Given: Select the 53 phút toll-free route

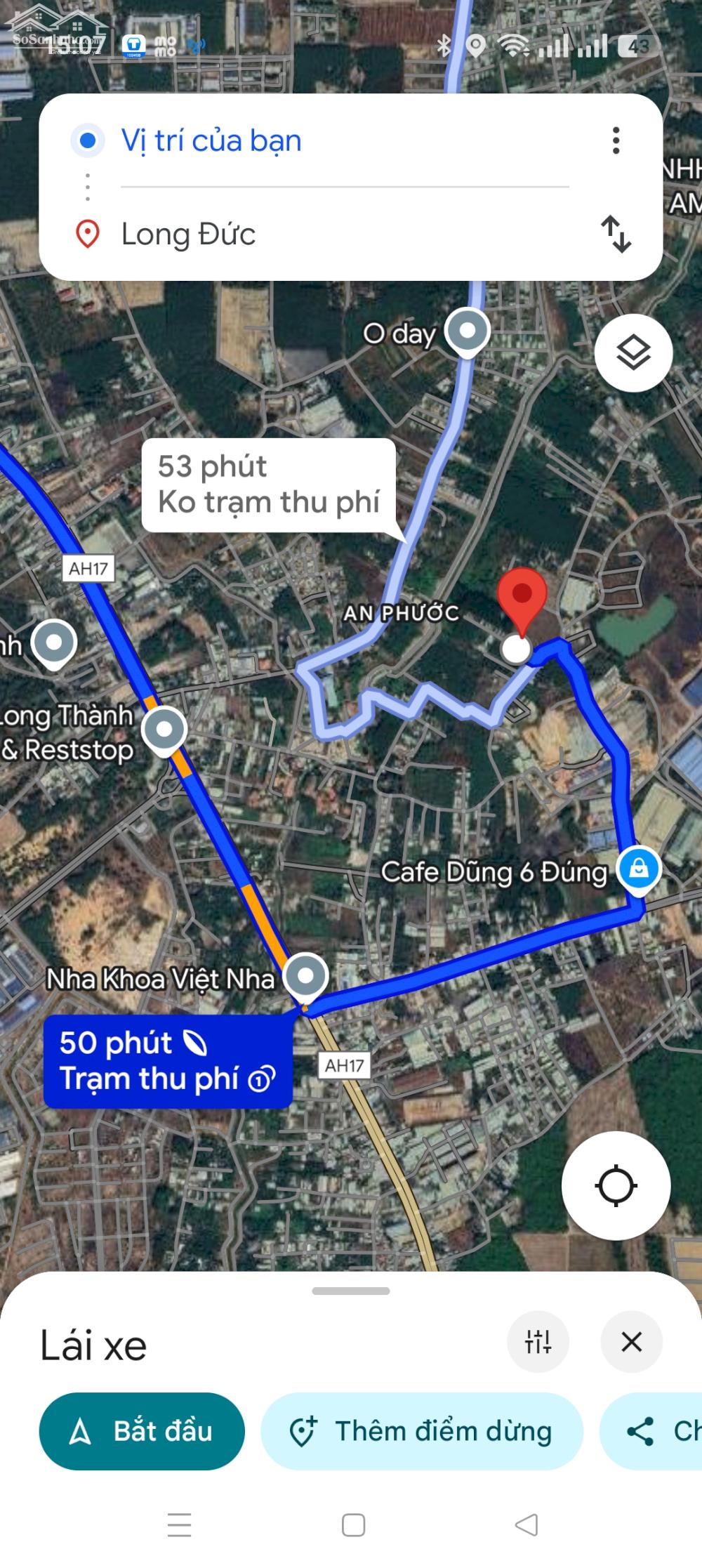Looking at the screenshot, I should pyautogui.click(x=267, y=486).
